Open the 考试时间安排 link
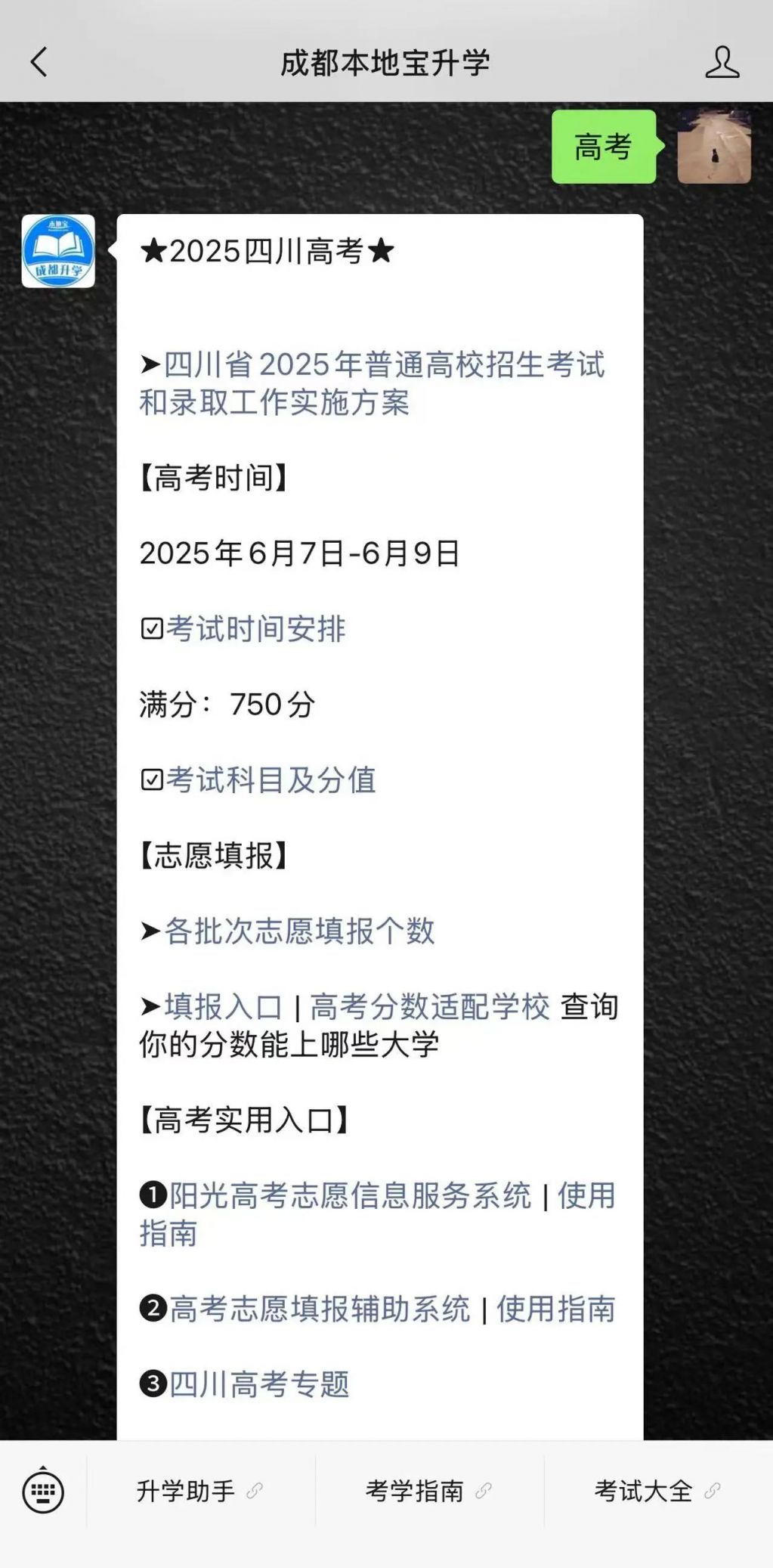Screen dimensions: 773x1568 coord(255,629)
